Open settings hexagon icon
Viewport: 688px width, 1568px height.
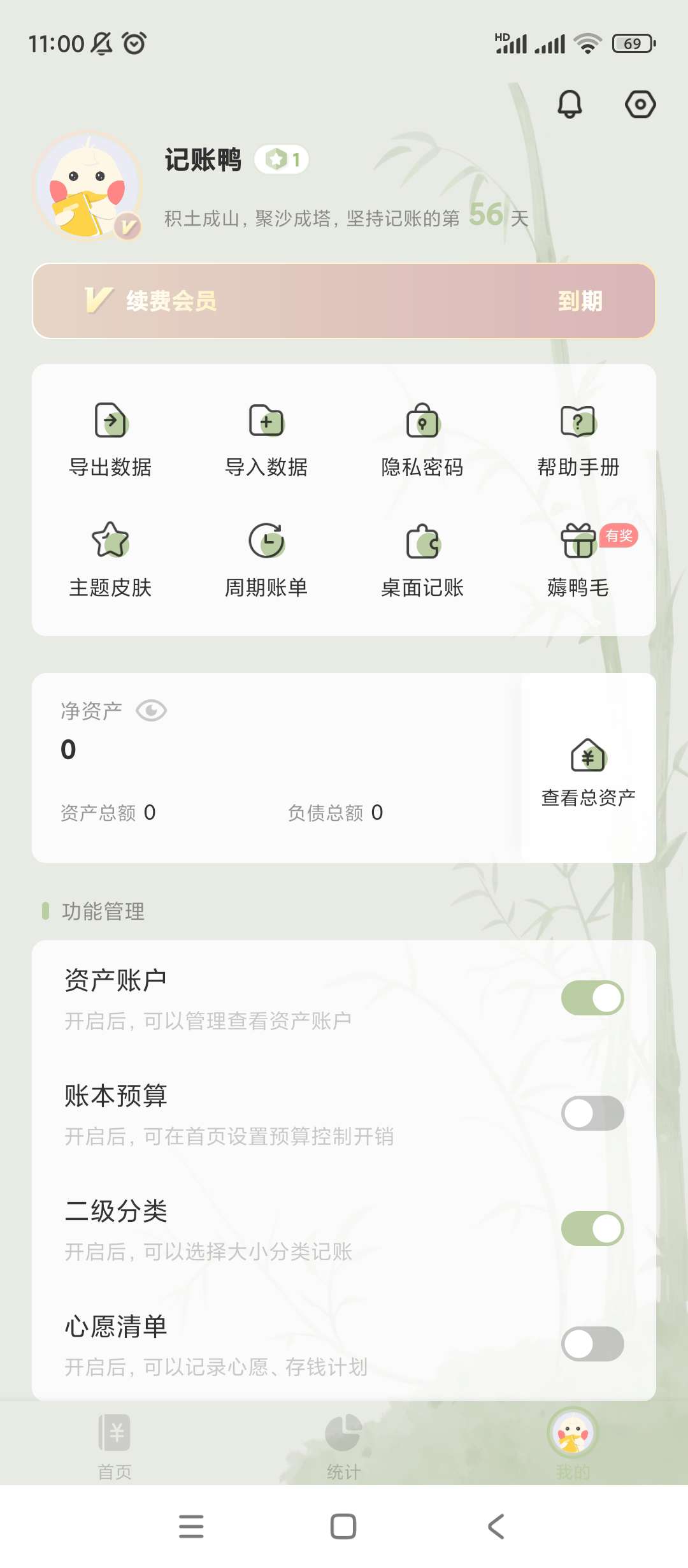[640, 104]
